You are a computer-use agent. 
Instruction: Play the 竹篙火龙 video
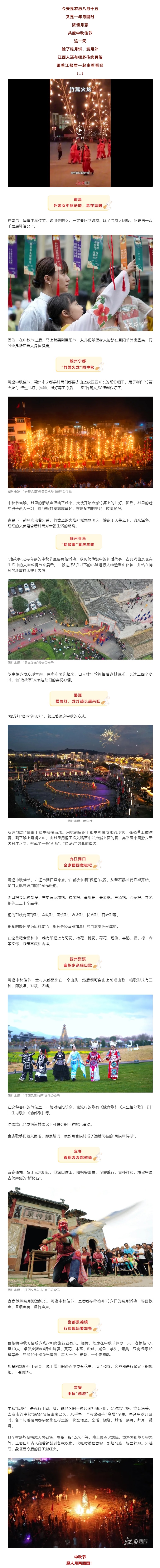coord(80,130)
